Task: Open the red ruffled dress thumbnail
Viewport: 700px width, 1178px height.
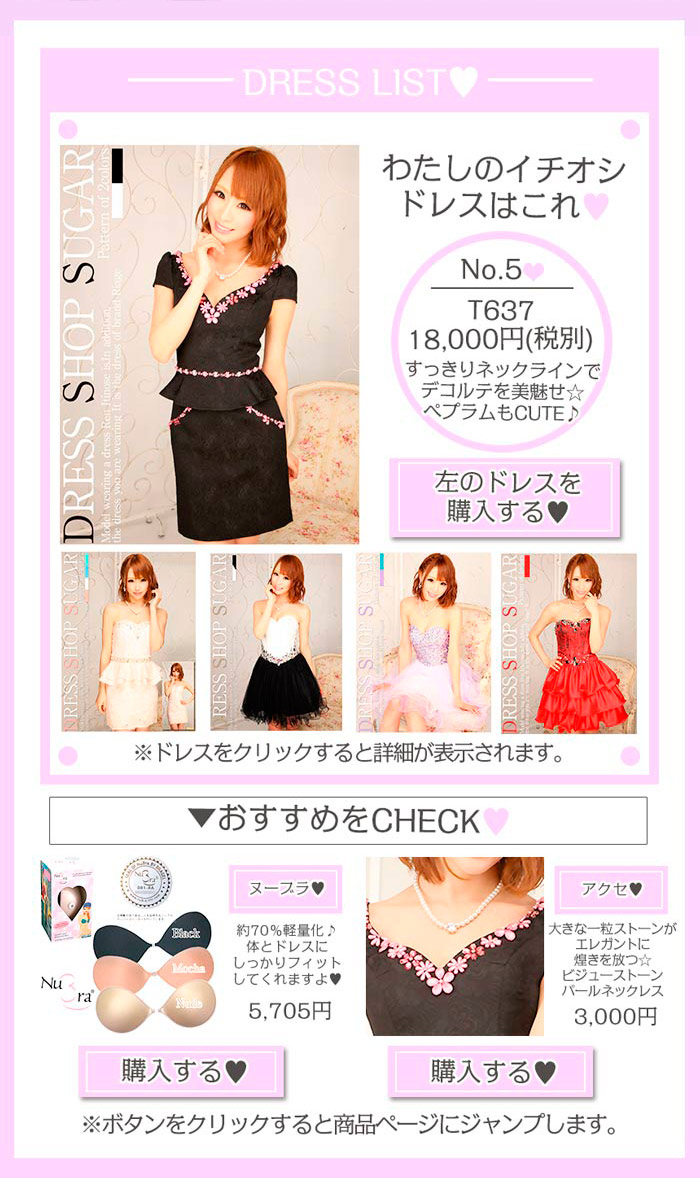Action: [x=569, y=642]
